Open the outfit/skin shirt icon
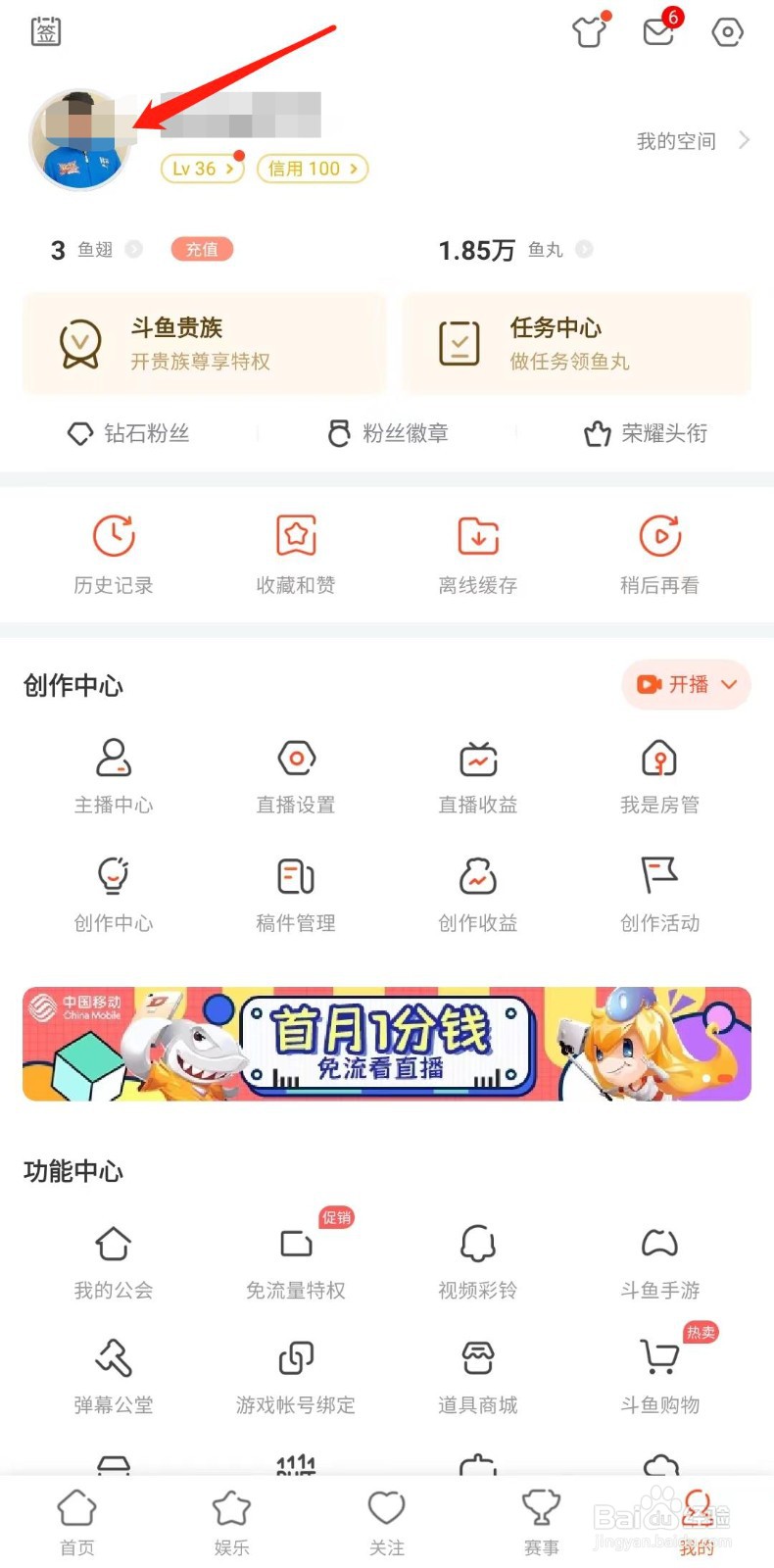 click(x=590, y=31)
